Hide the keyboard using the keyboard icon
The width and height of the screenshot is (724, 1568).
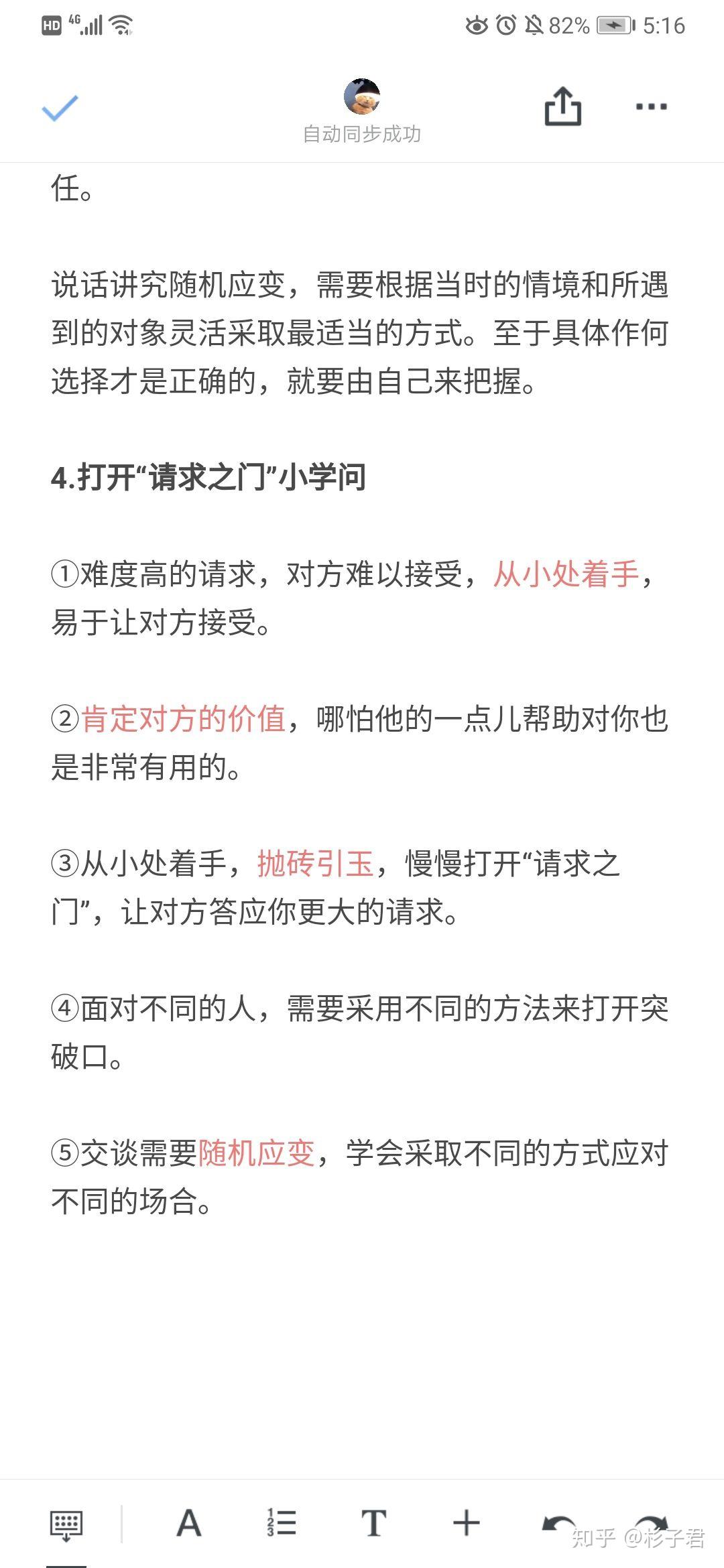point(66,1526)
